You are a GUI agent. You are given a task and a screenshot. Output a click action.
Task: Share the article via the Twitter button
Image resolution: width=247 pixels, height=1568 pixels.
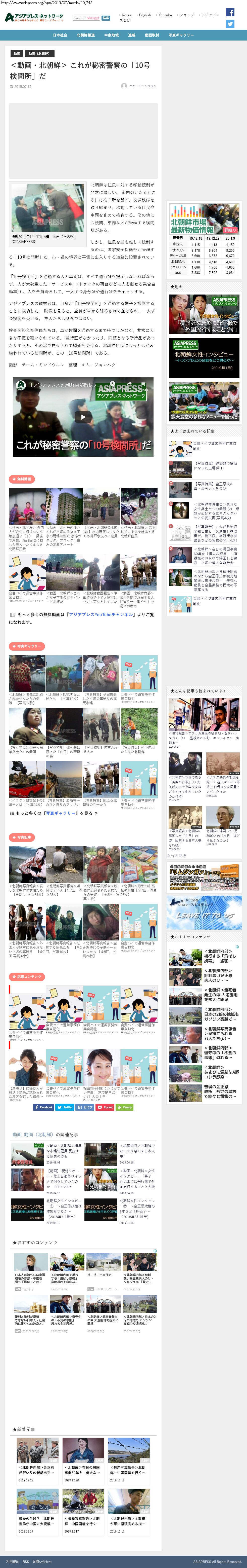(x=65, y=1107)
